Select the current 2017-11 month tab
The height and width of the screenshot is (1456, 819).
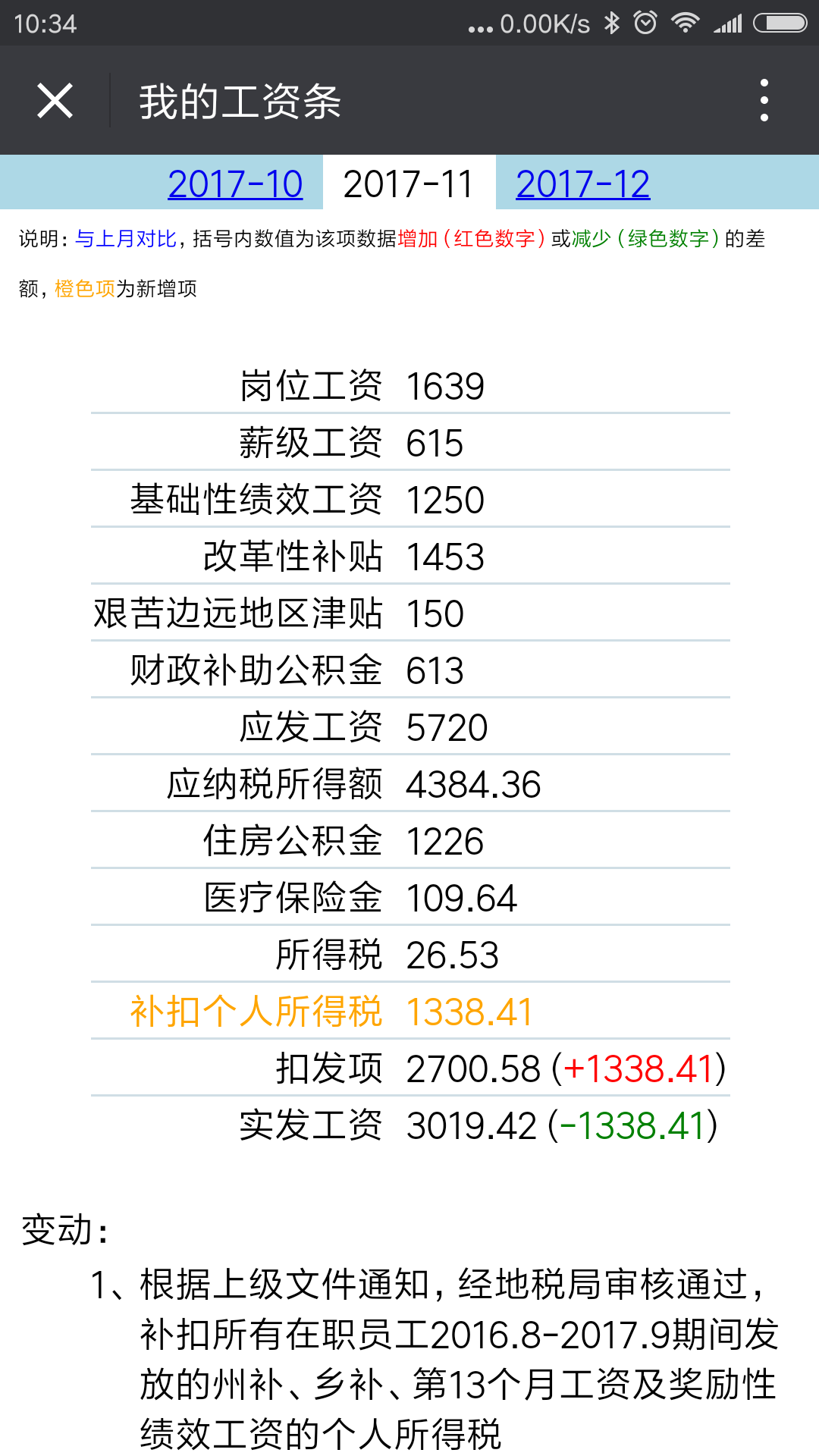point(409,183)
